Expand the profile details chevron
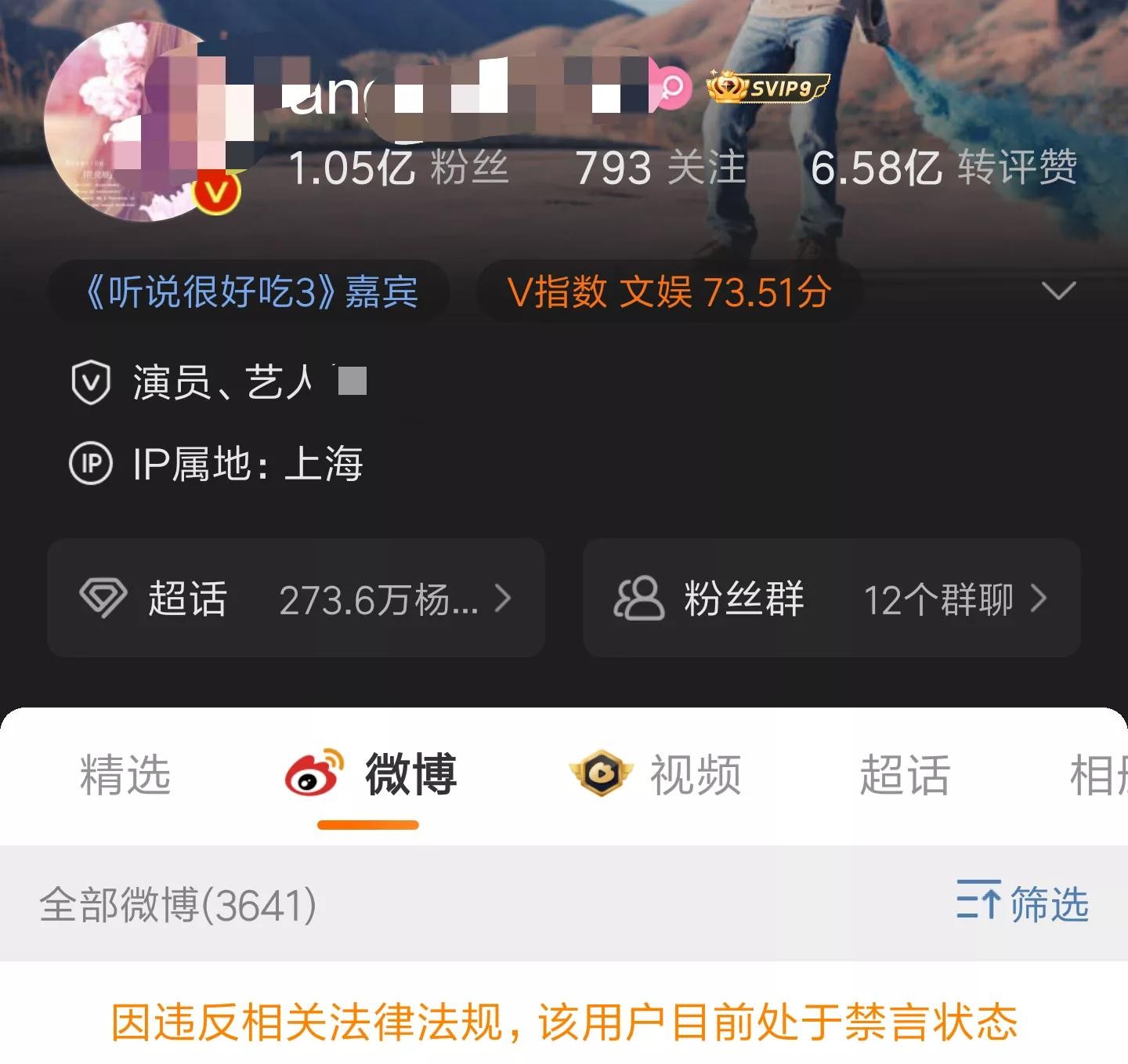 point(1058,291)
